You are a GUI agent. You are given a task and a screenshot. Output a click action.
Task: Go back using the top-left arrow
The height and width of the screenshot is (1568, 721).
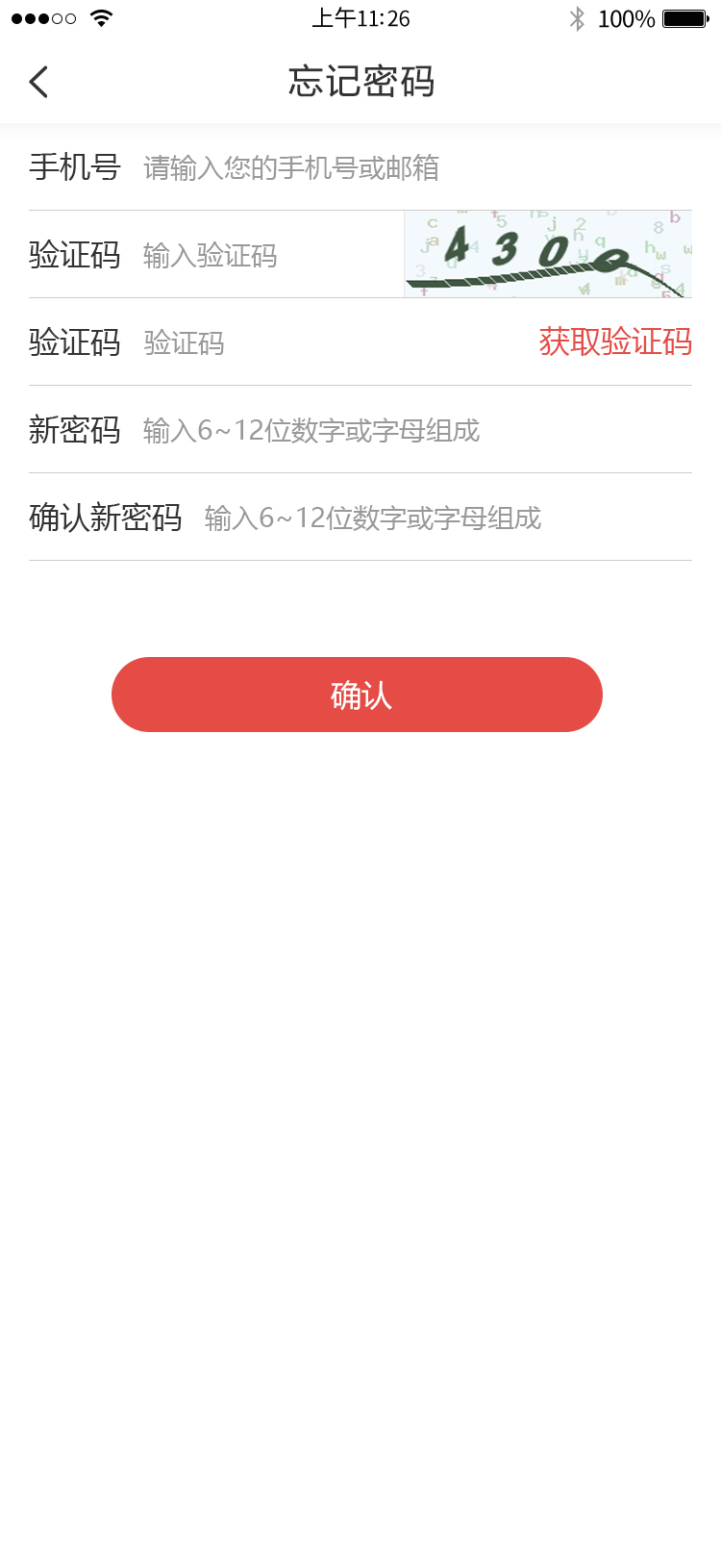tap(38, 82)
